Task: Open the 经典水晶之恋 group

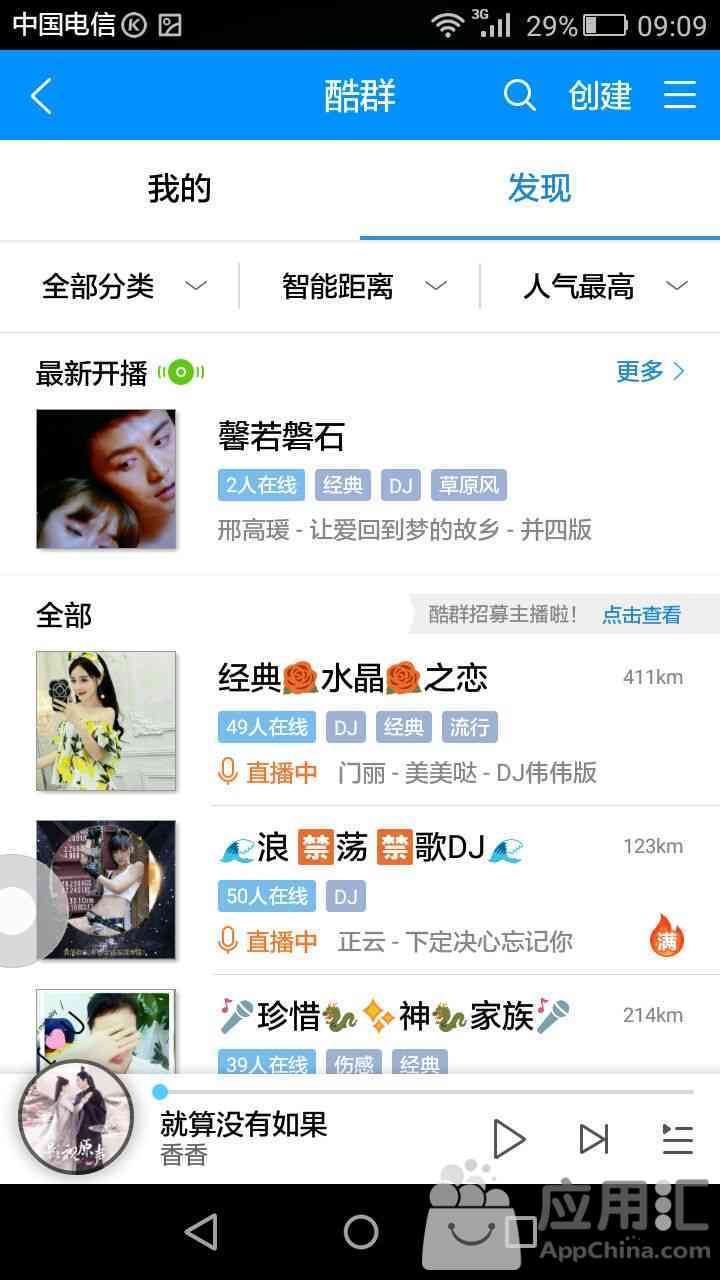Action: click(x=352, y=679)
